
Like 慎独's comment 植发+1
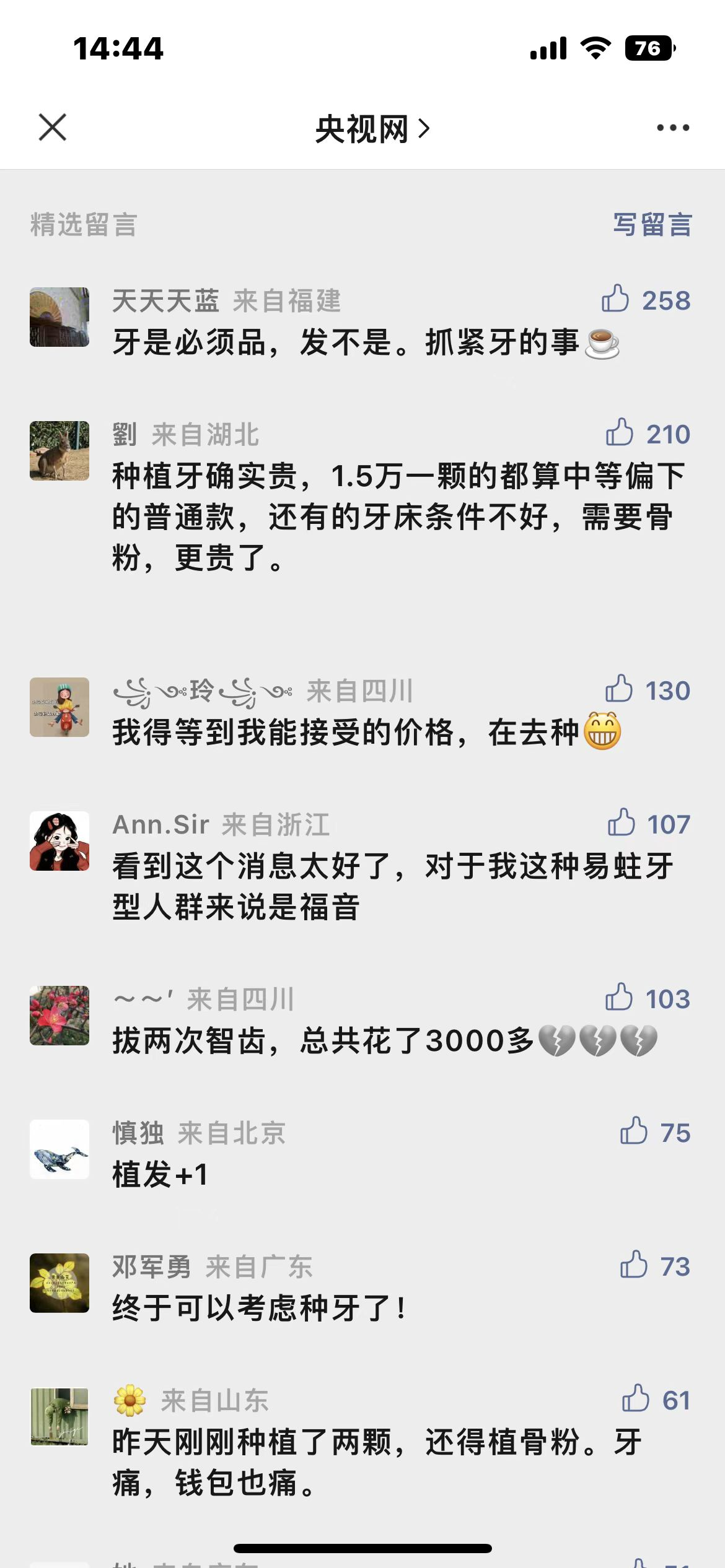pyautogui.click(x=633, y=1131)
